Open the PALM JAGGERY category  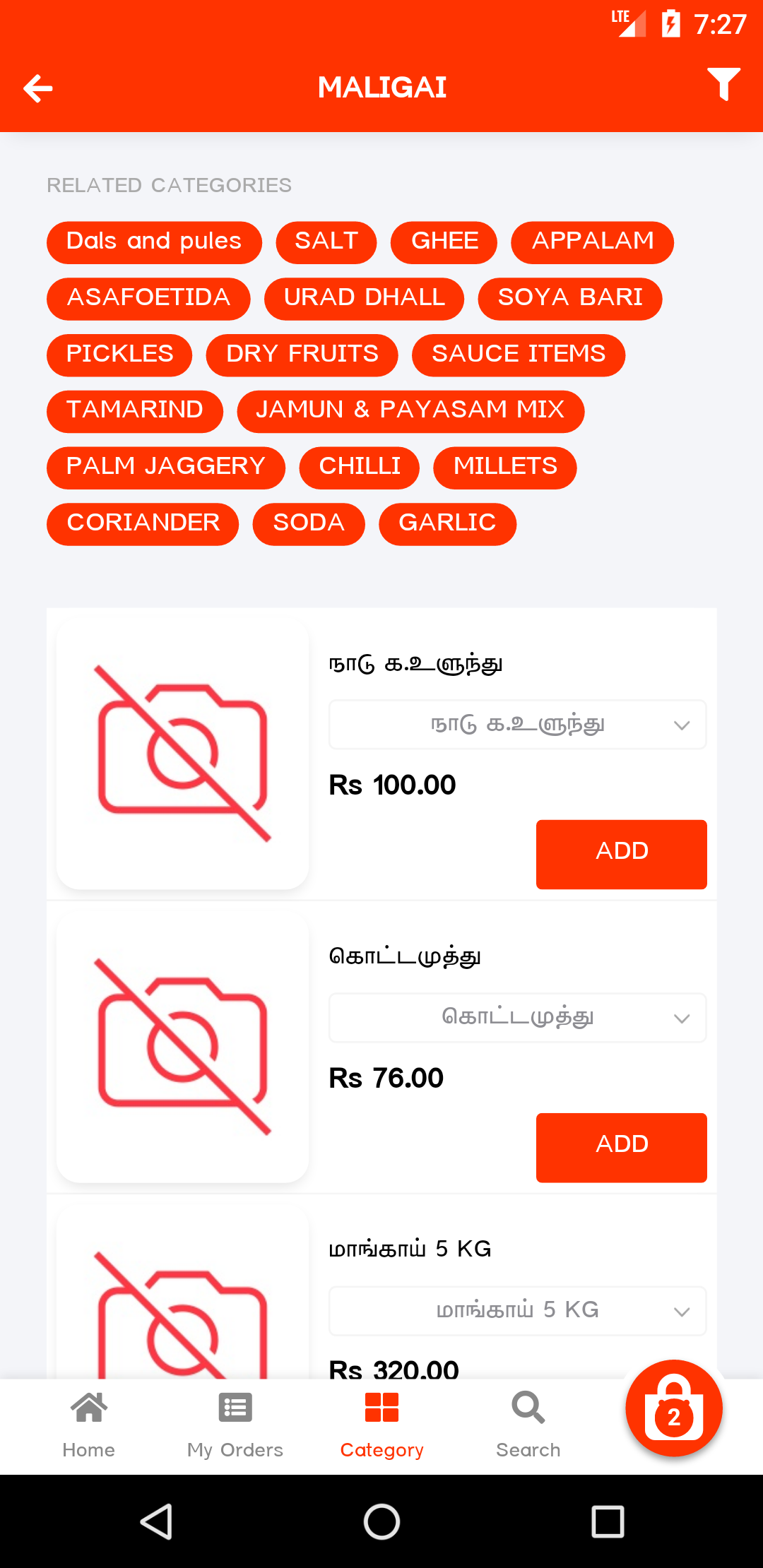[165, 468]
